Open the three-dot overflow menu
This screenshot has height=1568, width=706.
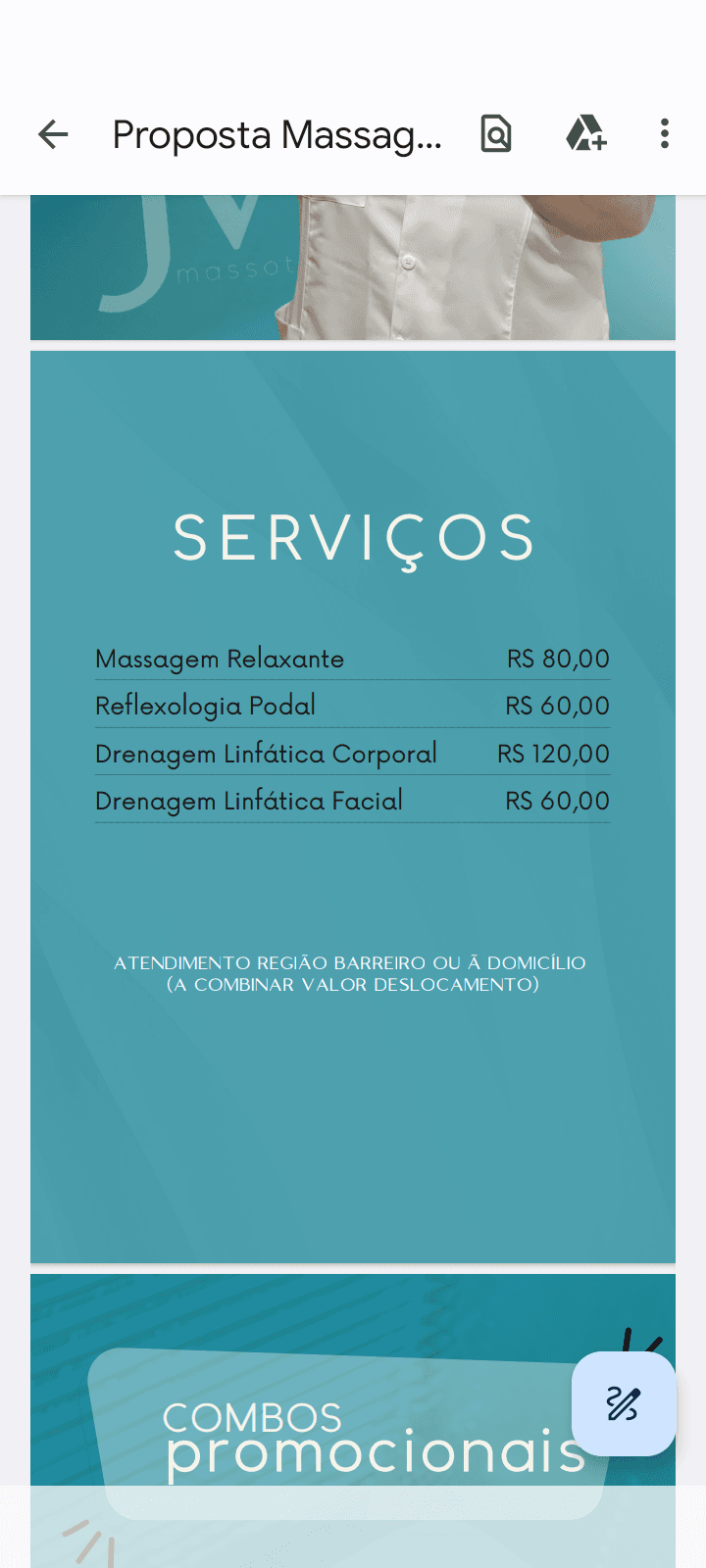coord(665,134)
